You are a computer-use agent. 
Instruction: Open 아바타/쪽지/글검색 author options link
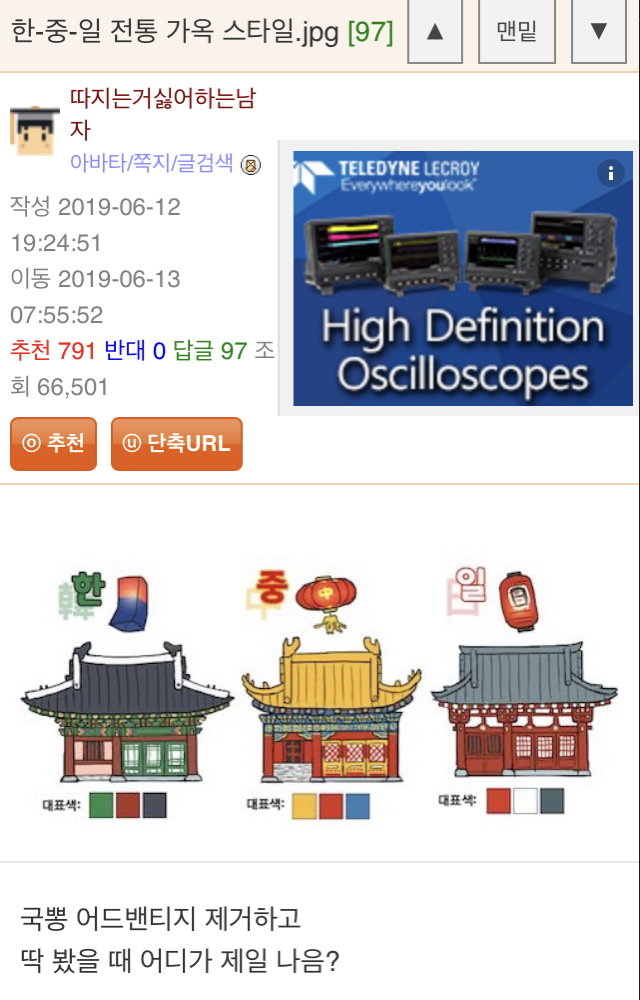coord(152,164)
